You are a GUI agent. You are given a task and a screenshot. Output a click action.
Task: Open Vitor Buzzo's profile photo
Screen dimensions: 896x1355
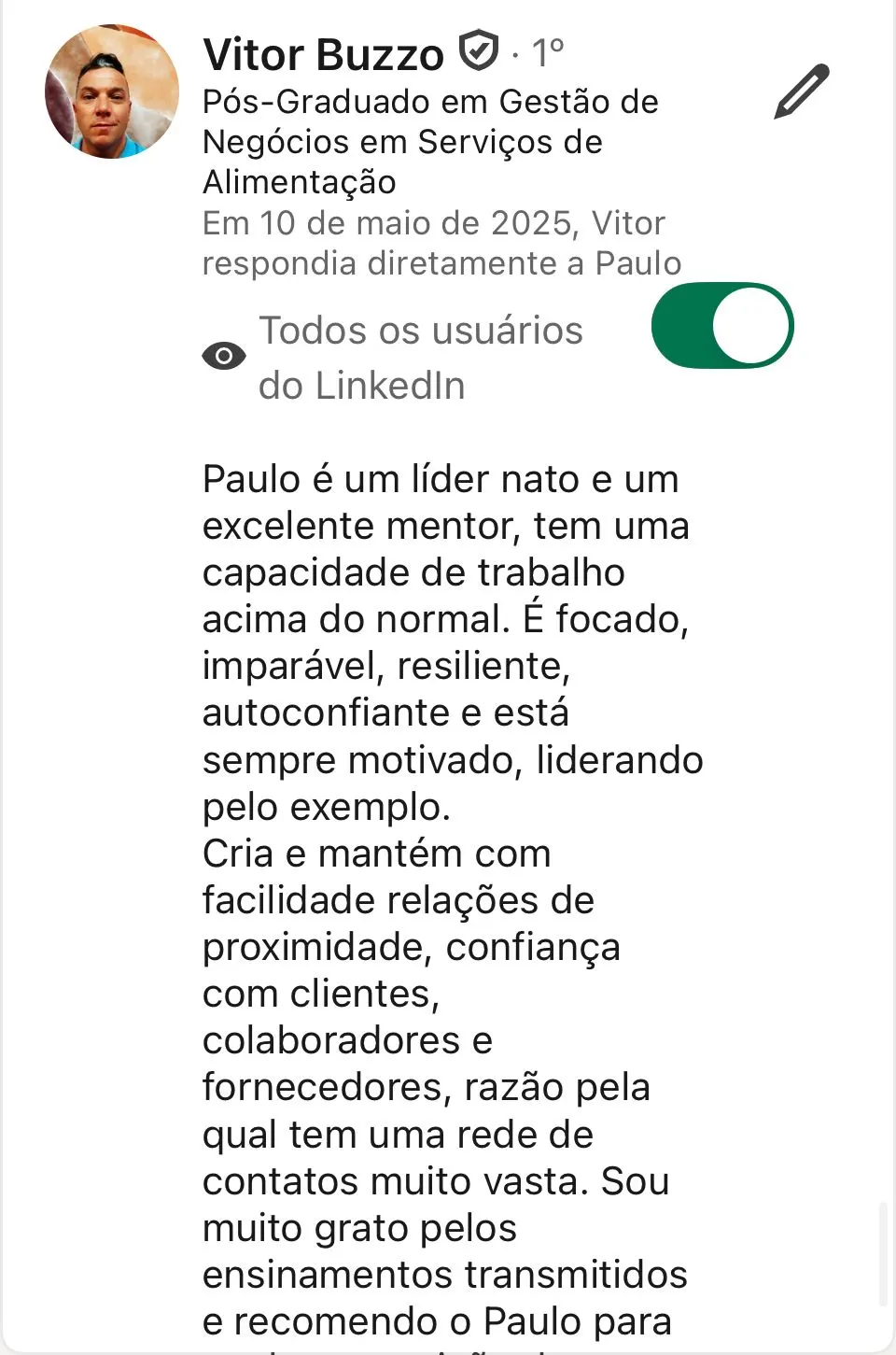pos(112,92)
